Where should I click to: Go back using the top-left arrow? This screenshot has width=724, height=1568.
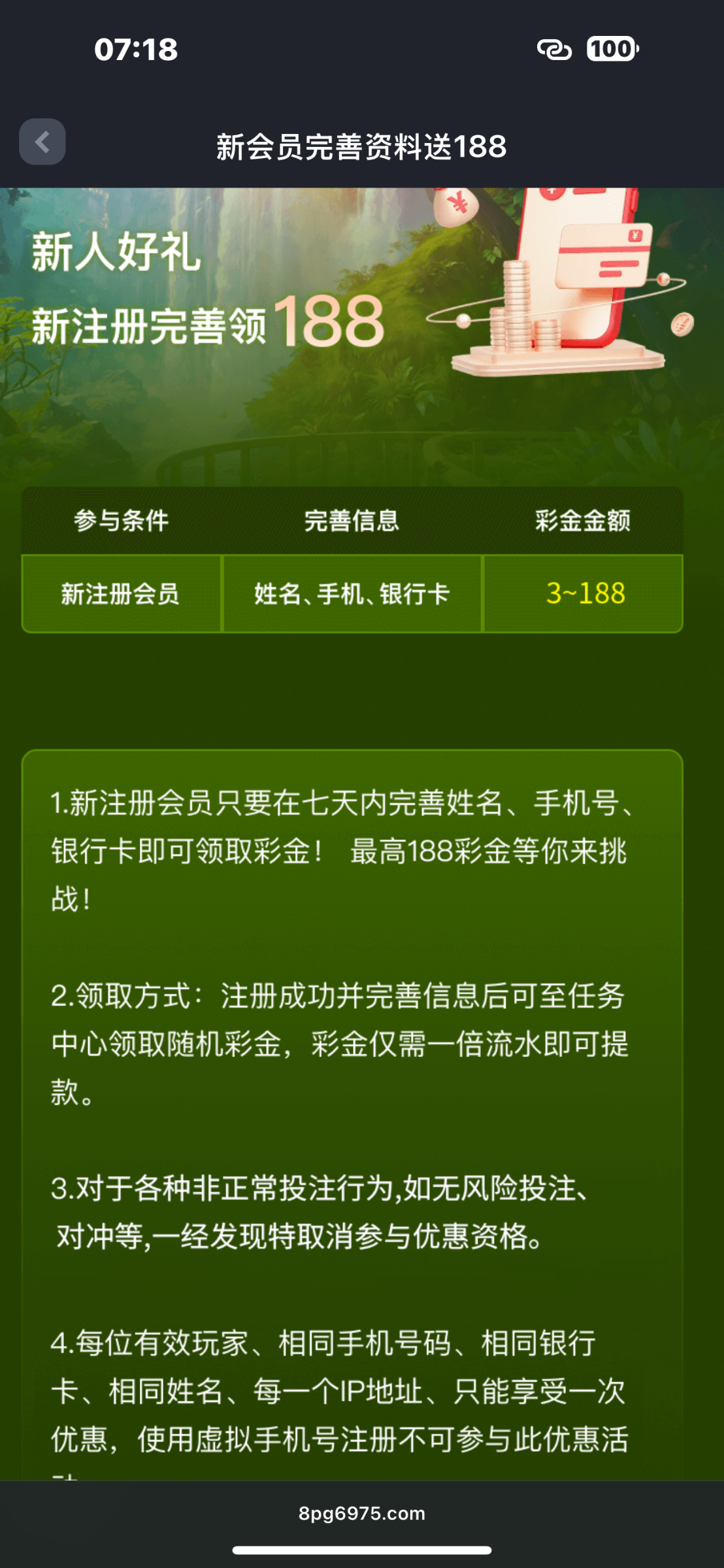[42, 142]
